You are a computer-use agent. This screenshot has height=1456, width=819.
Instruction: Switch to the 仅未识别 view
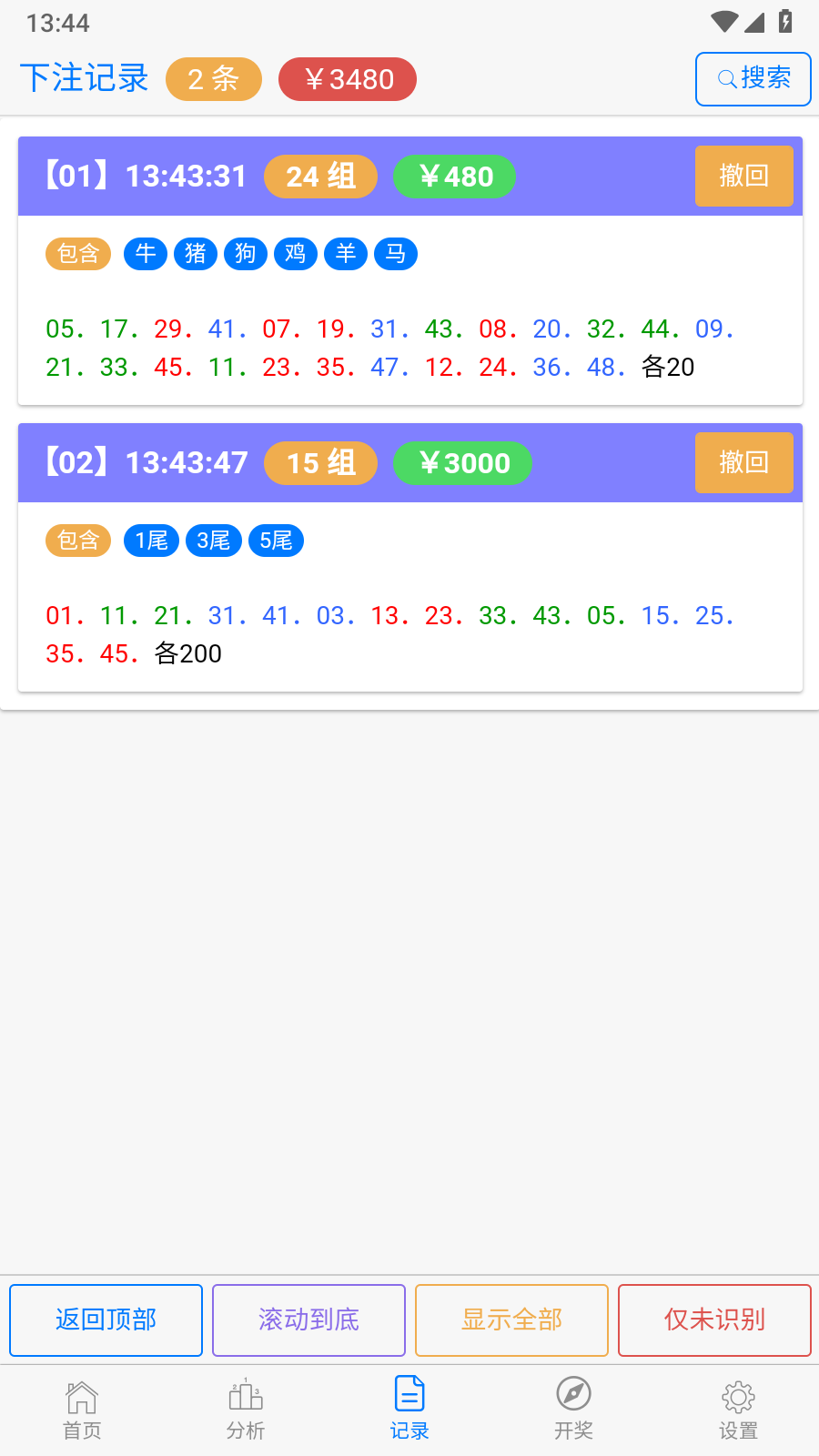714,1319
